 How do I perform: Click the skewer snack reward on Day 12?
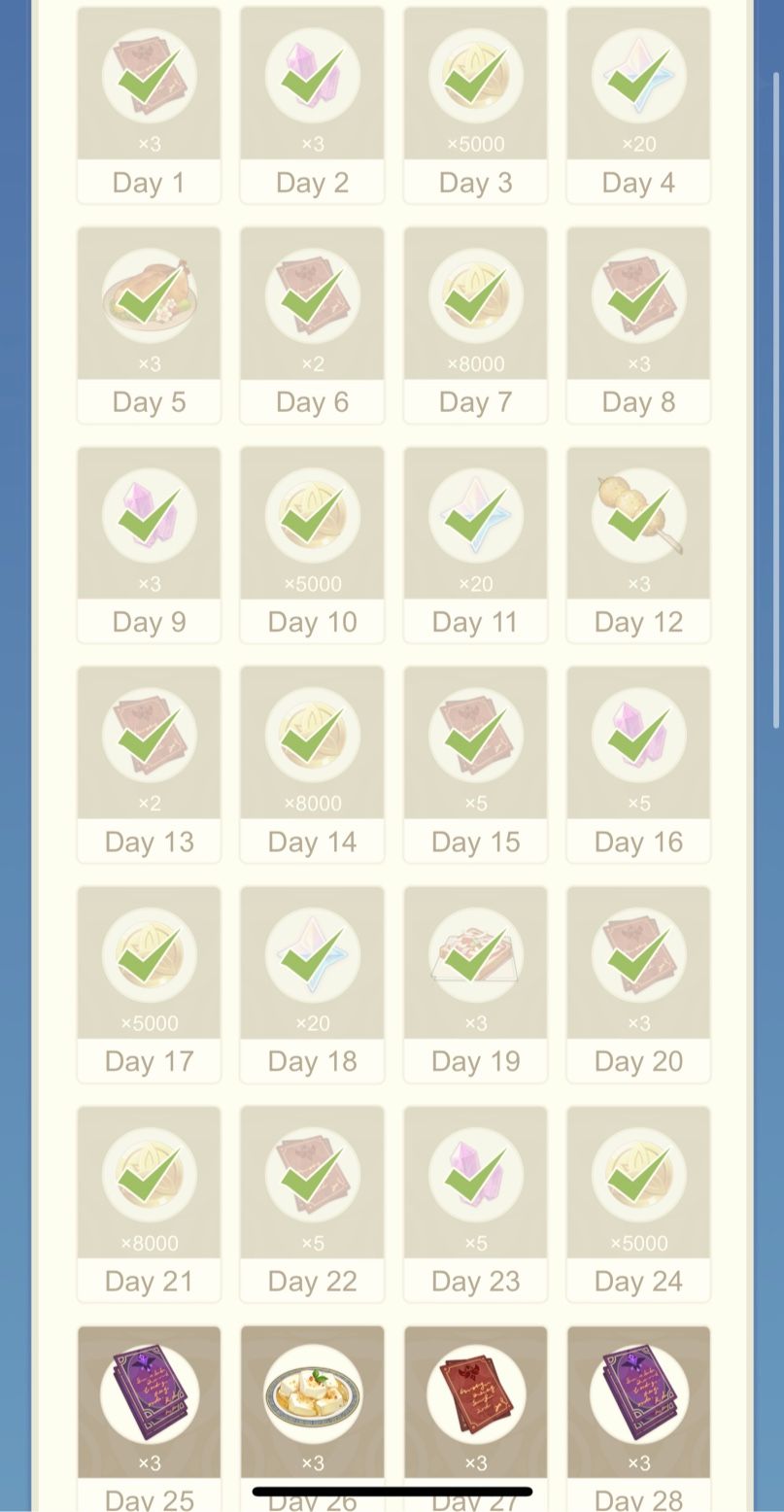(x=638, y=517)
